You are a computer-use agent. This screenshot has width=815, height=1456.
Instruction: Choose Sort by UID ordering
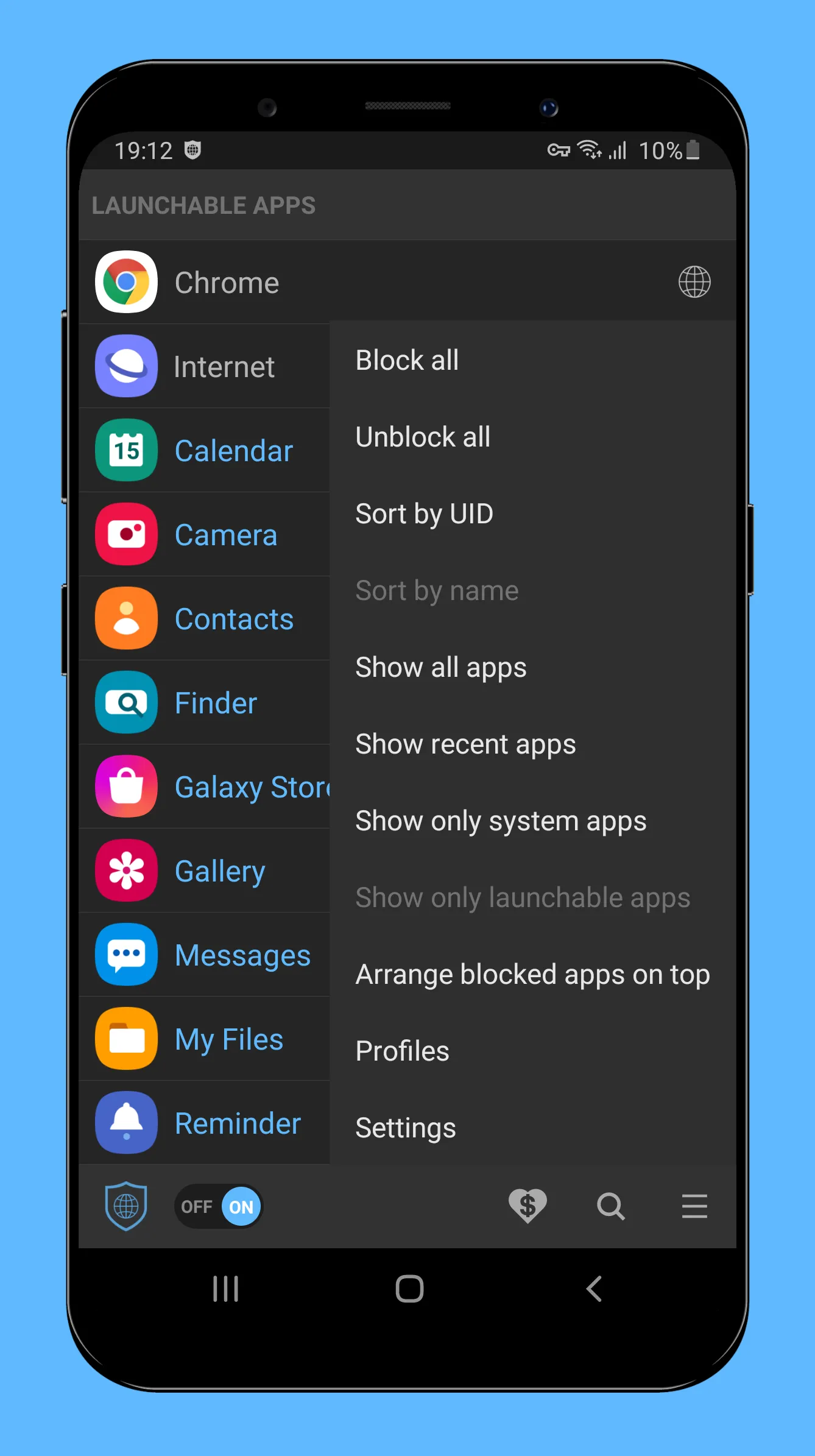(424, 514)
